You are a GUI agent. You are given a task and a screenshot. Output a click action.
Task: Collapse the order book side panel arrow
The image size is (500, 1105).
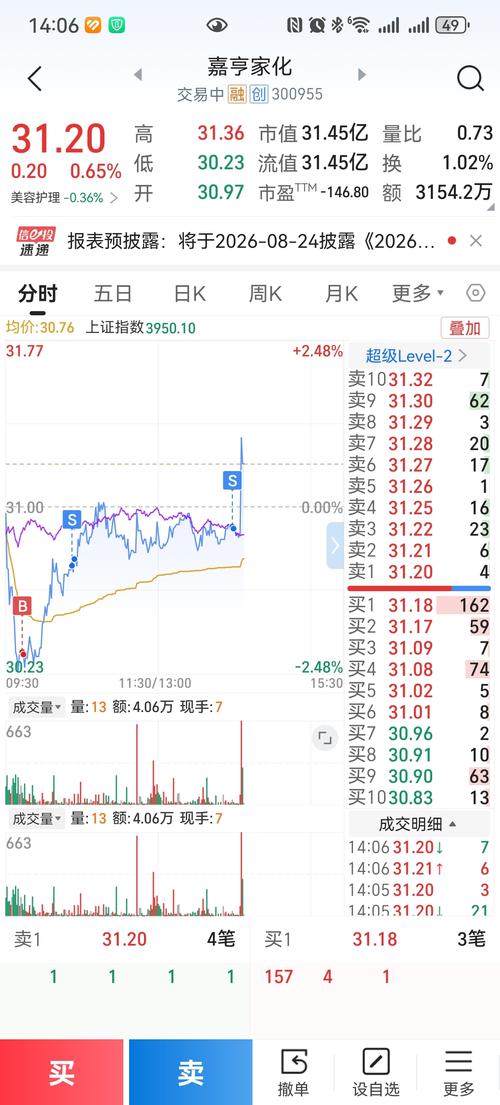(x=335, y=546)
